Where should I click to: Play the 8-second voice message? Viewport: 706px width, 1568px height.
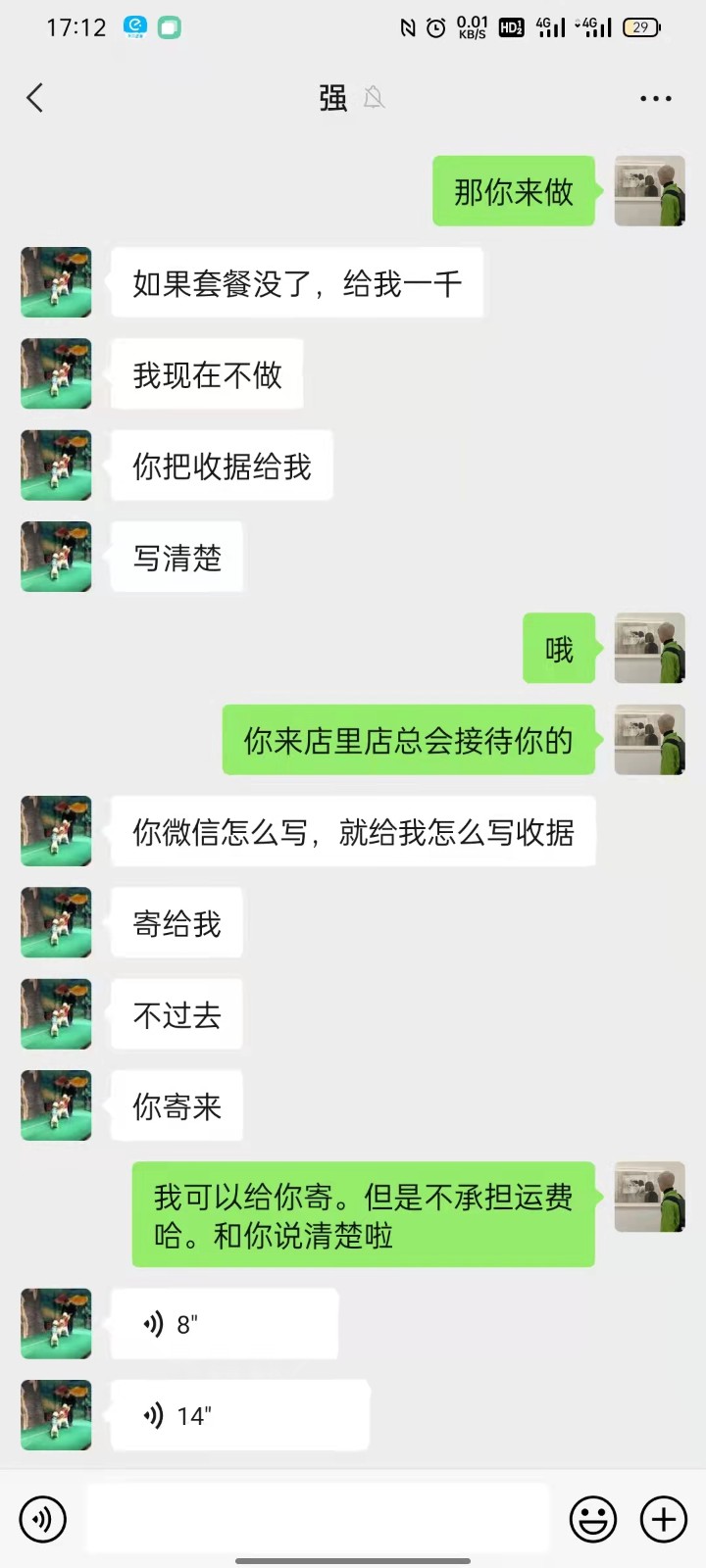[224, 1324]
